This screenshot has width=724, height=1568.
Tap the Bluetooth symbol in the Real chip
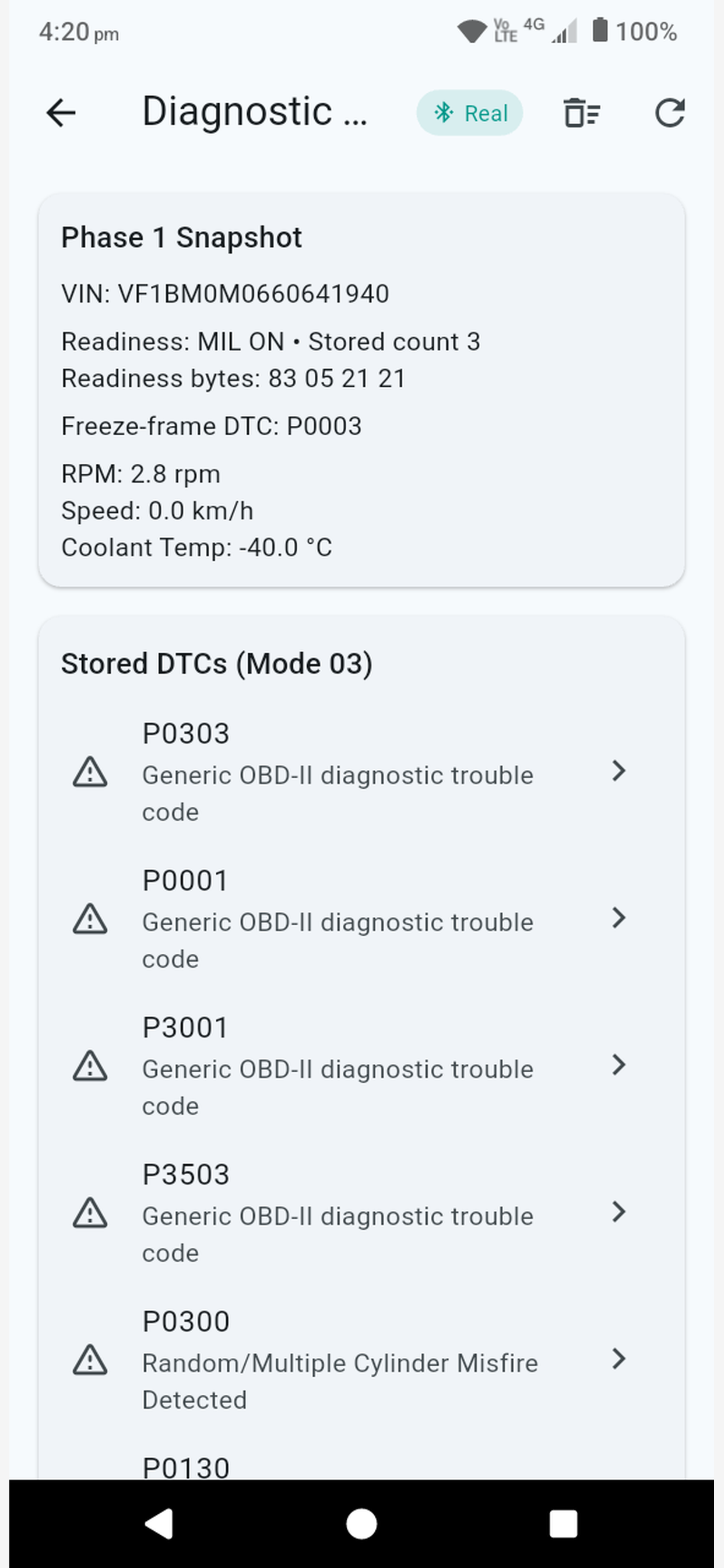[444, 113]
